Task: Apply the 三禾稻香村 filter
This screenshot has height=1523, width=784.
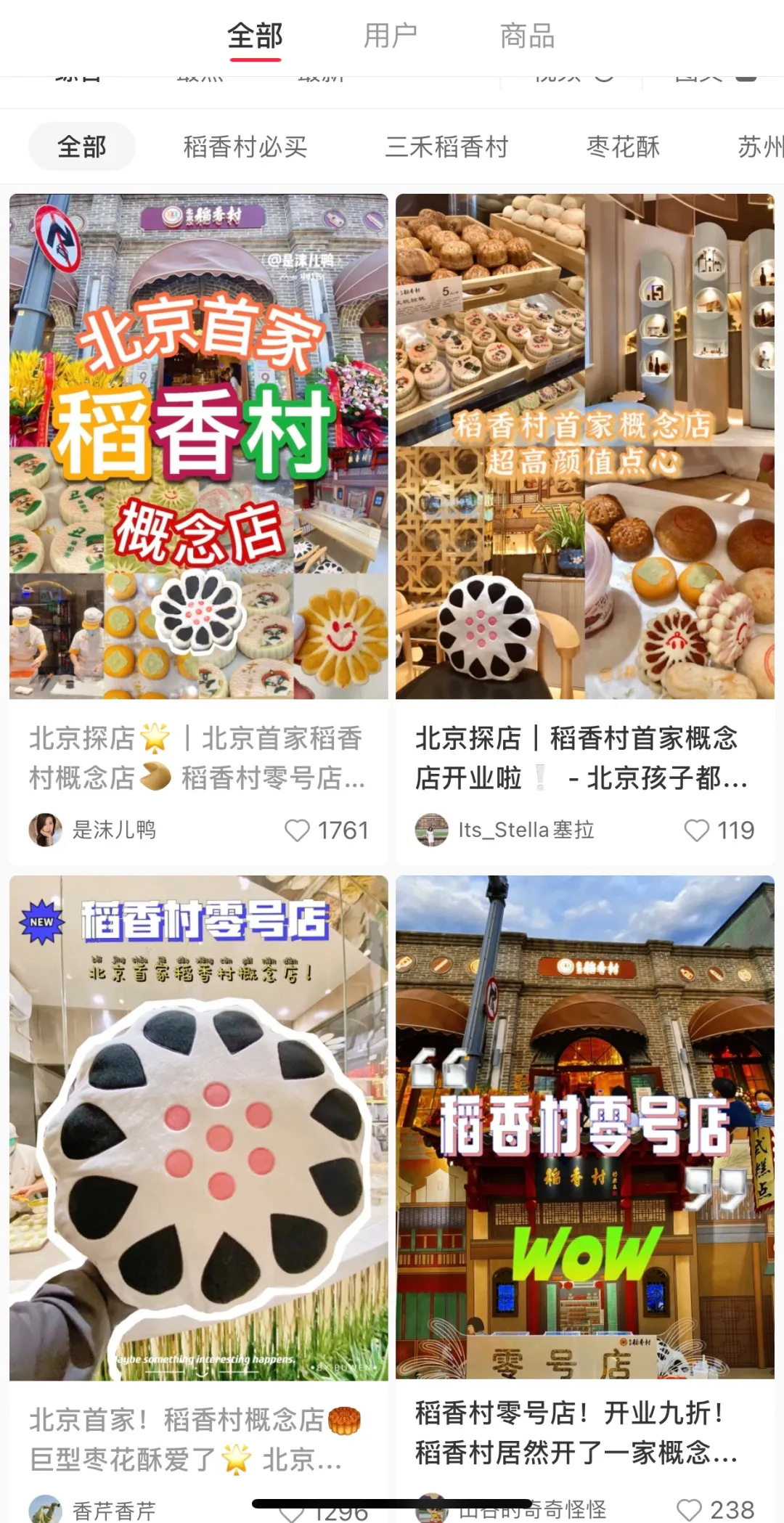Action: (448, 146)
